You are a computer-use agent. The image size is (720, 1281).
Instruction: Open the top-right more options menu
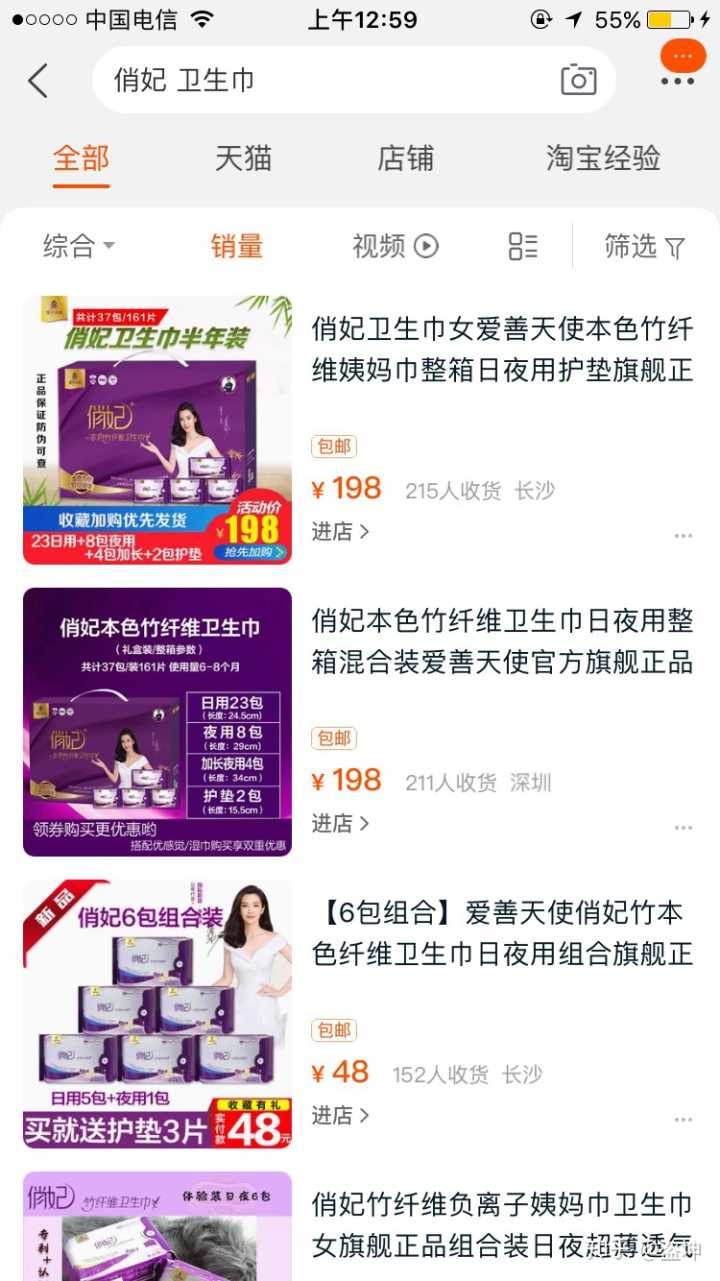pos(677,81)
